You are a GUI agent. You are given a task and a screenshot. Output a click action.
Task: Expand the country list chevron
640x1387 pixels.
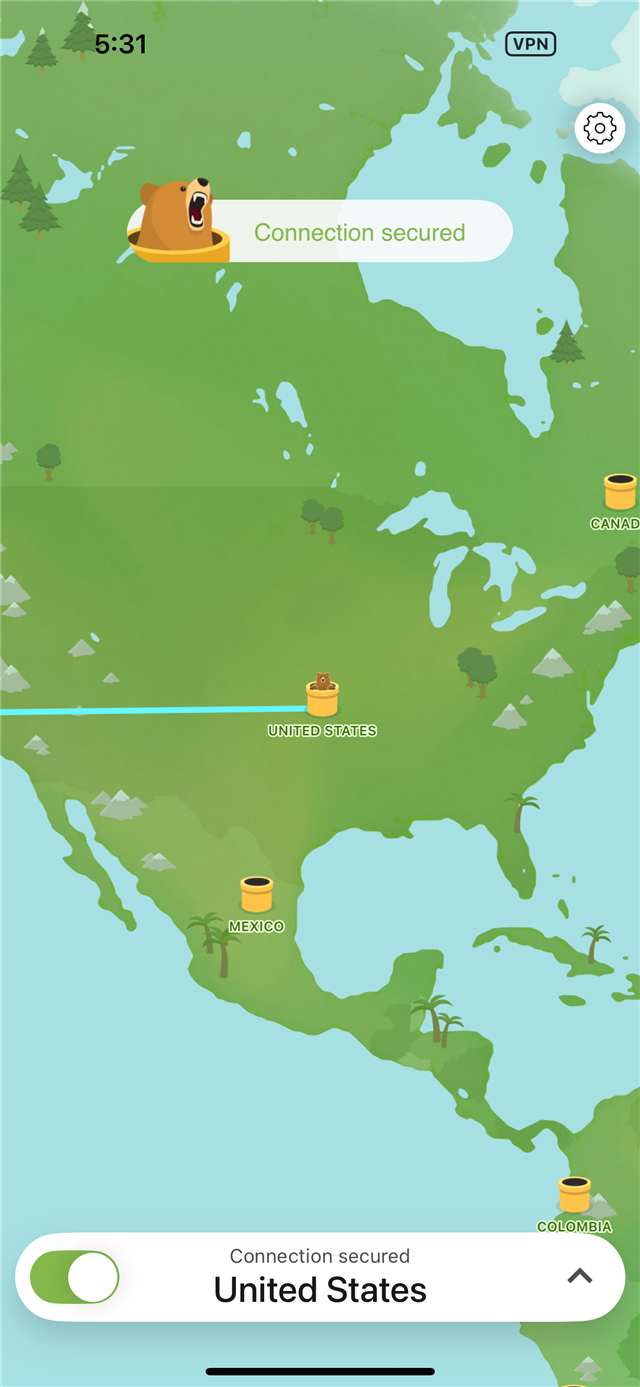coord(580,1275)
